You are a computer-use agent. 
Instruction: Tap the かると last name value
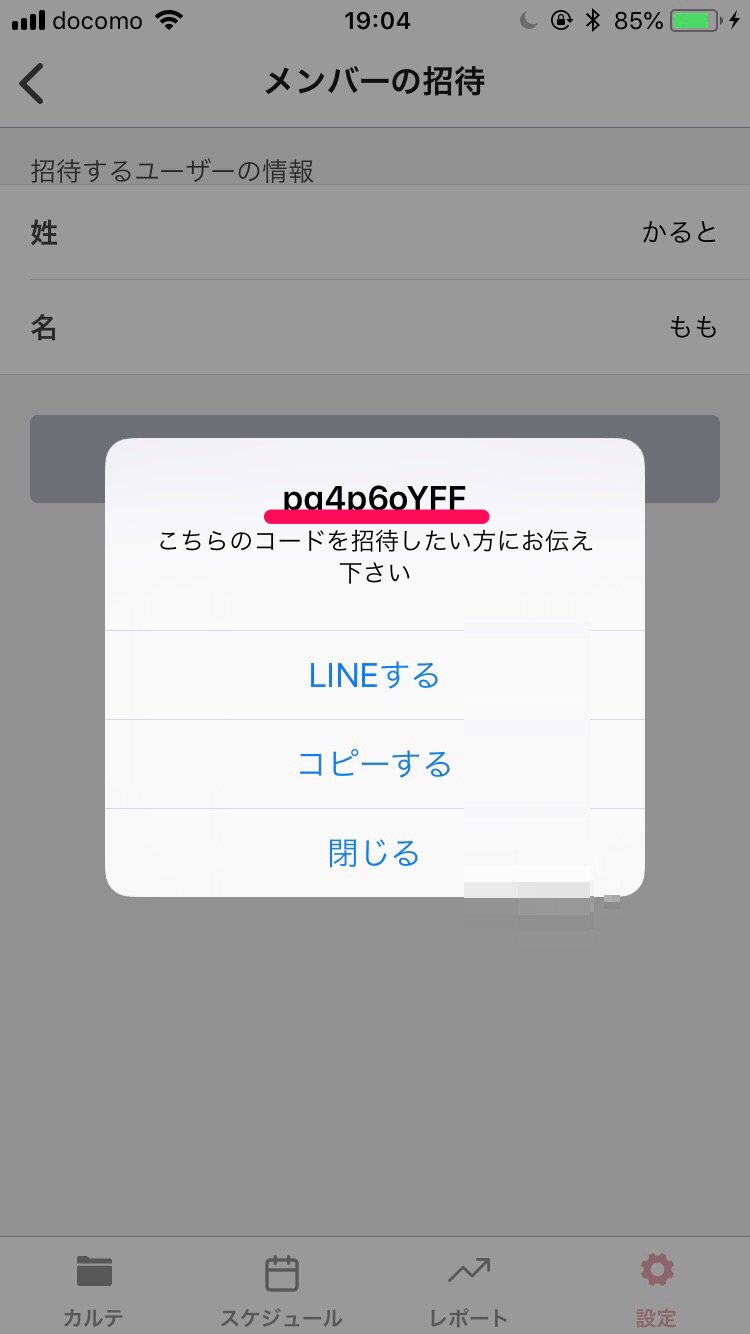680,232
